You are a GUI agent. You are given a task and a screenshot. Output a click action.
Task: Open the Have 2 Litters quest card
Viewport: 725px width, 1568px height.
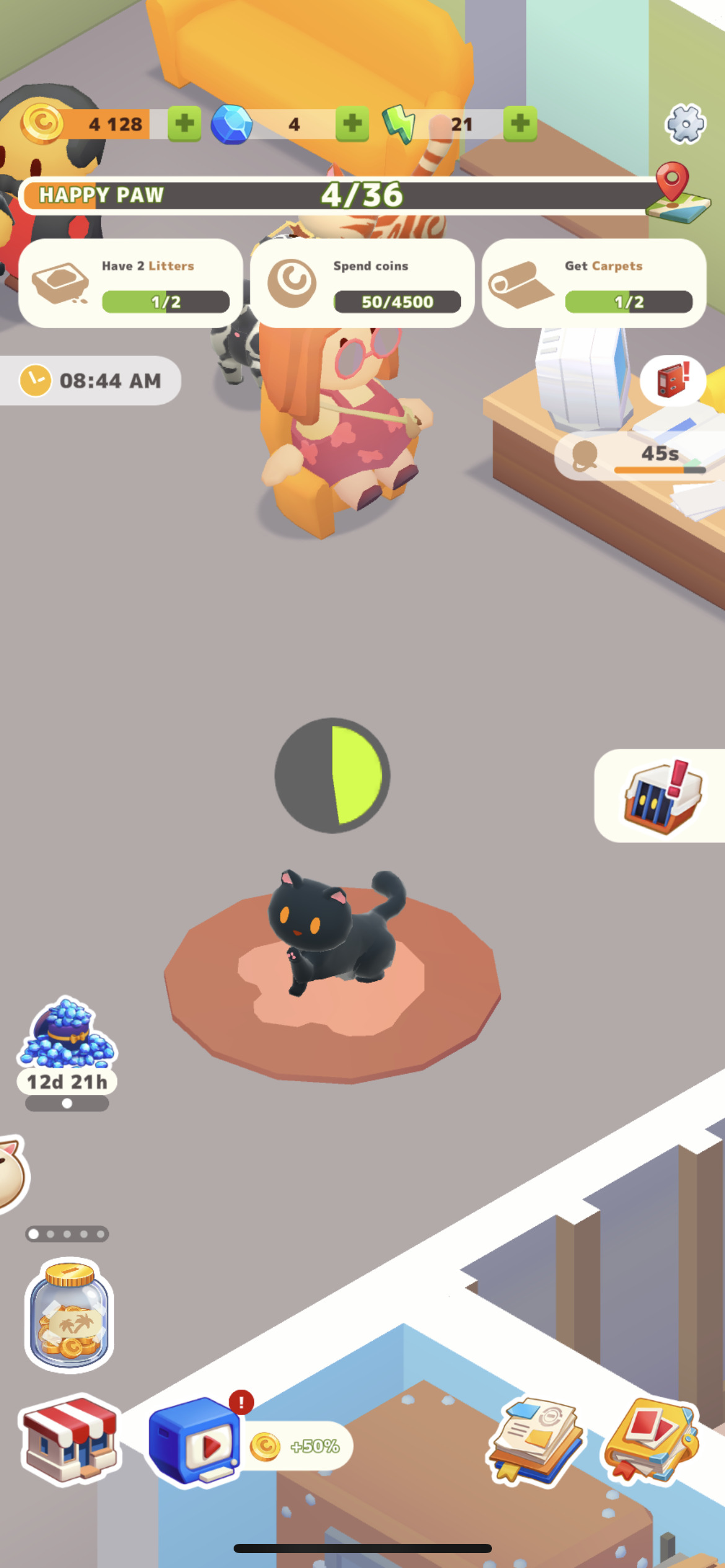(x=130, y=284)
